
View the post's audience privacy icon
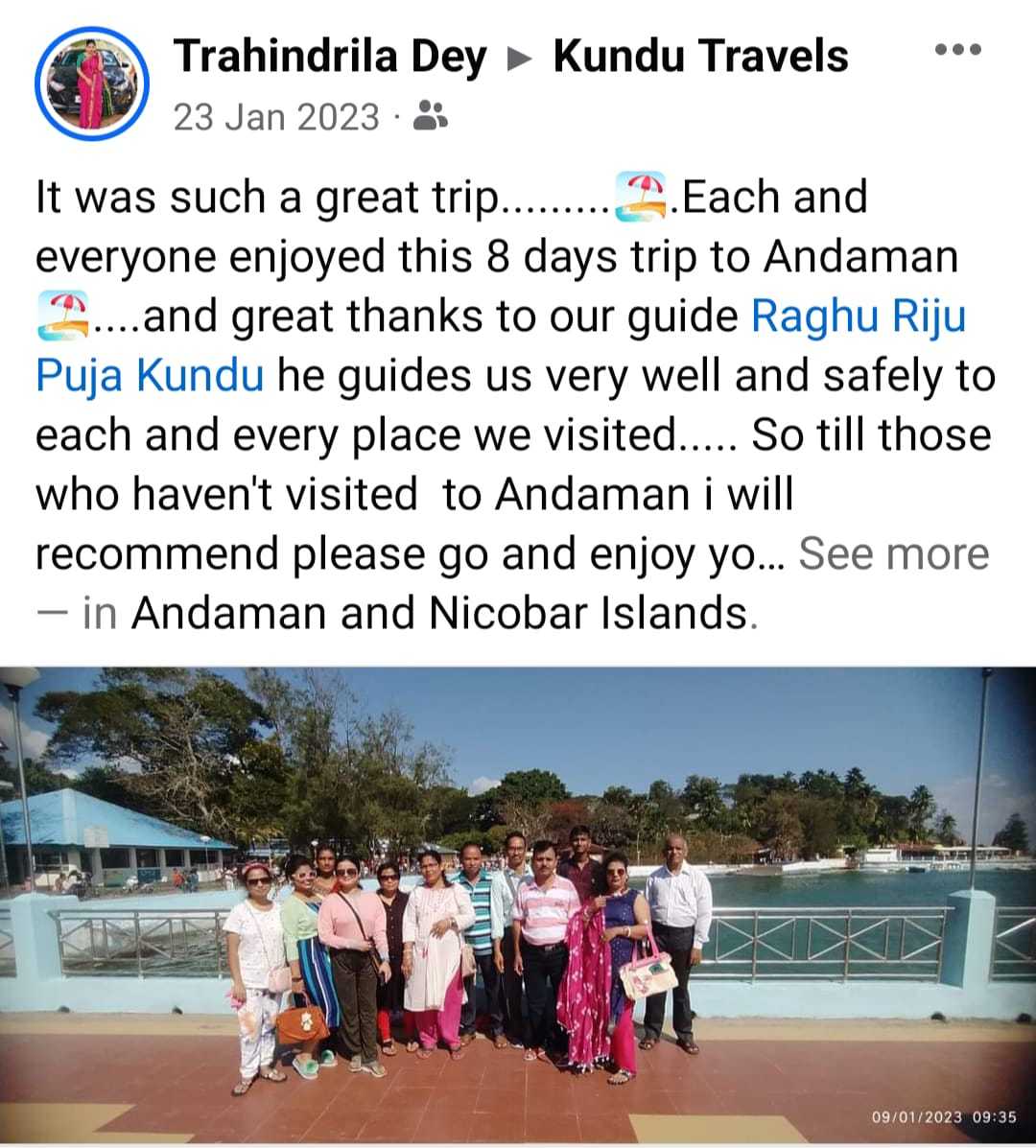tap(430, 117)
